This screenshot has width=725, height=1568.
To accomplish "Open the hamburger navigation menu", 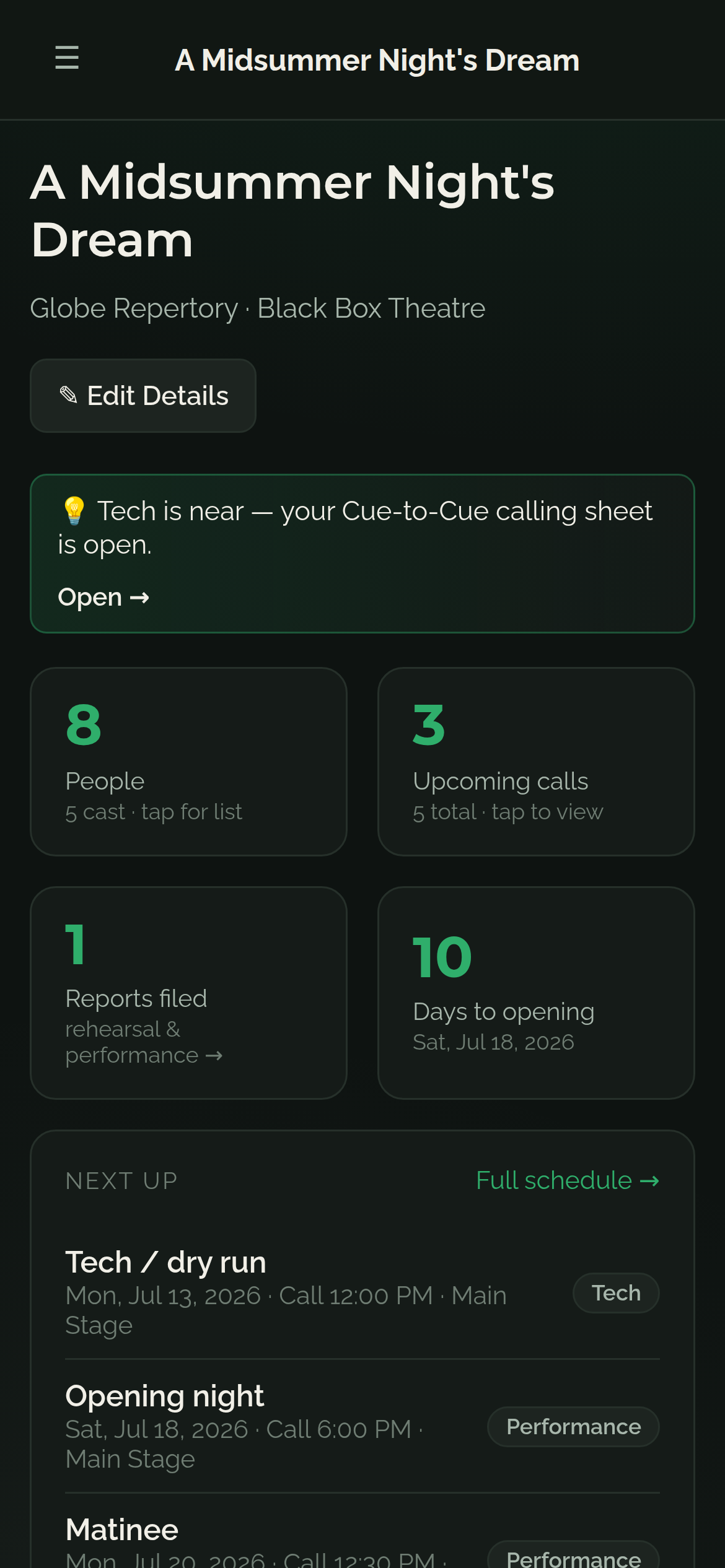I will [x=67, y=58].
